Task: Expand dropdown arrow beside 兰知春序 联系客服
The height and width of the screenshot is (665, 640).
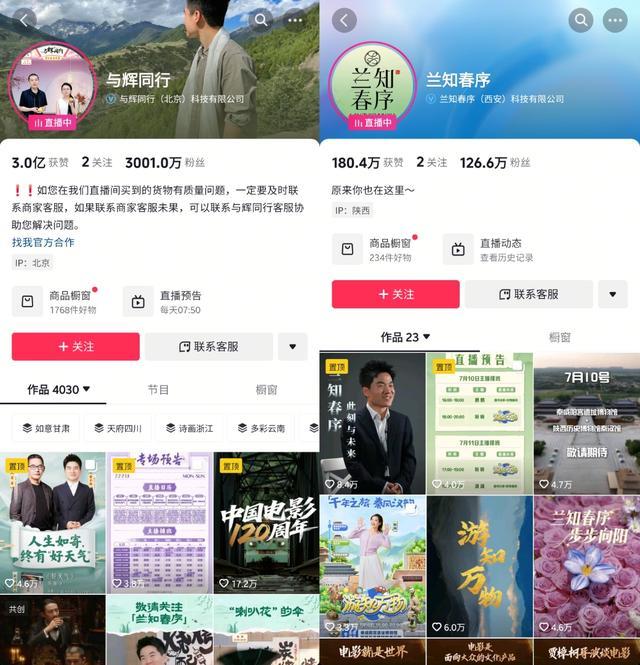Action: tap(612, 294)
